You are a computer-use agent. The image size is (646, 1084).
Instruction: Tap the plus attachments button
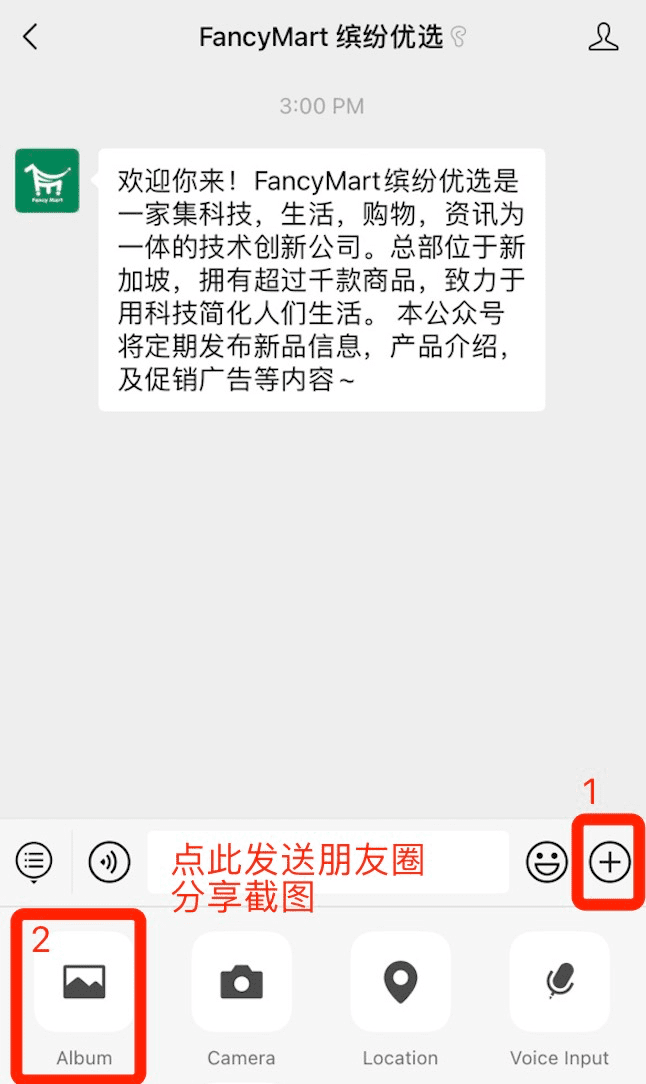pos(609,861)
